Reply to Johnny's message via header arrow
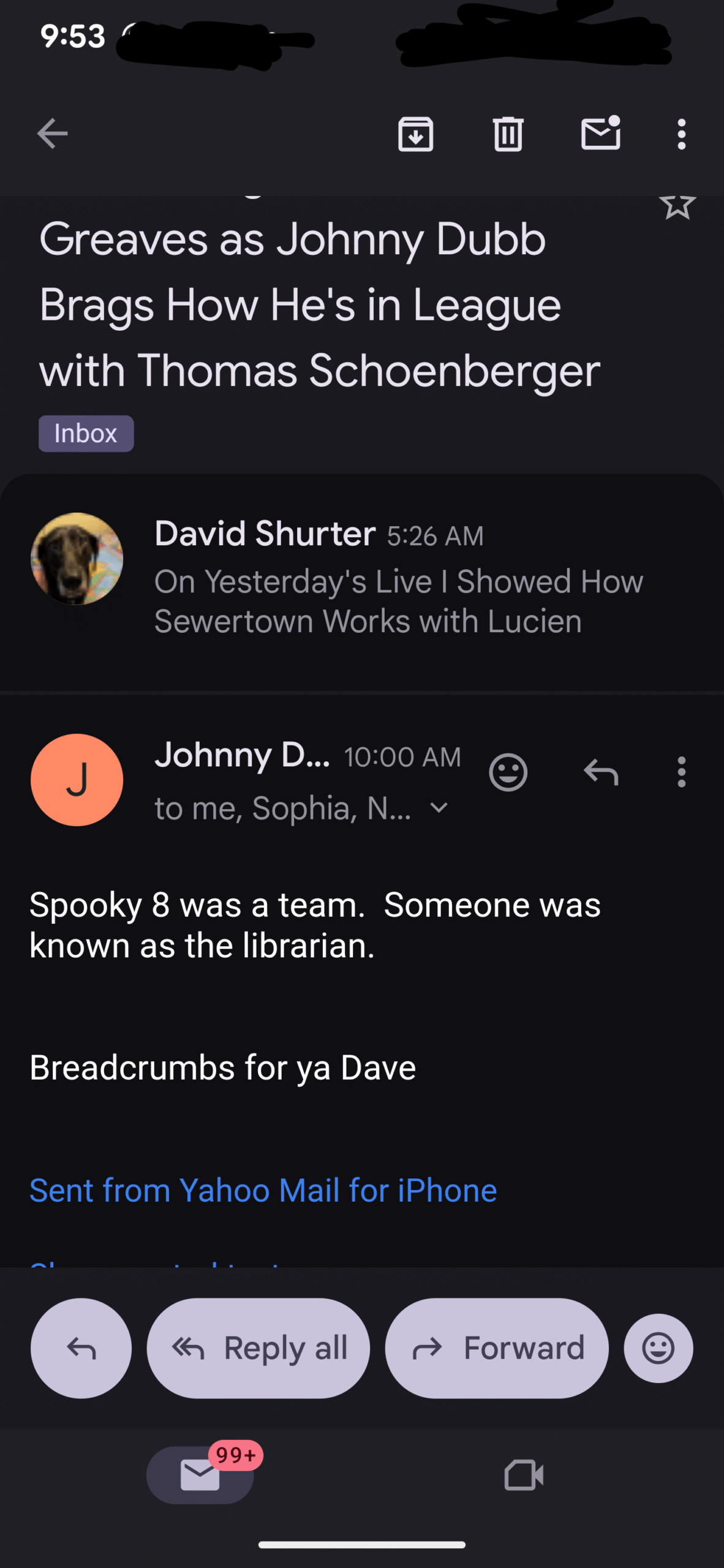This screenshot has height=1568, width=724. tap(600, 772)
